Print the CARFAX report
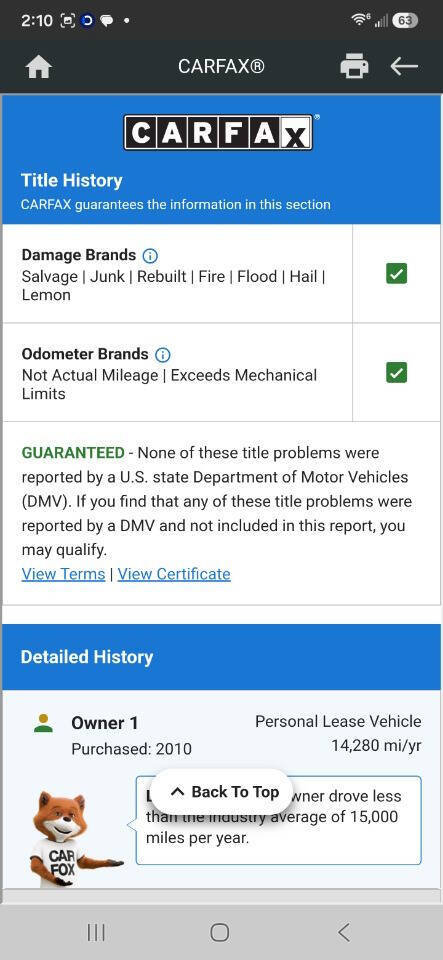The width and height of the screenshot is (443, 960). [354, 66]
